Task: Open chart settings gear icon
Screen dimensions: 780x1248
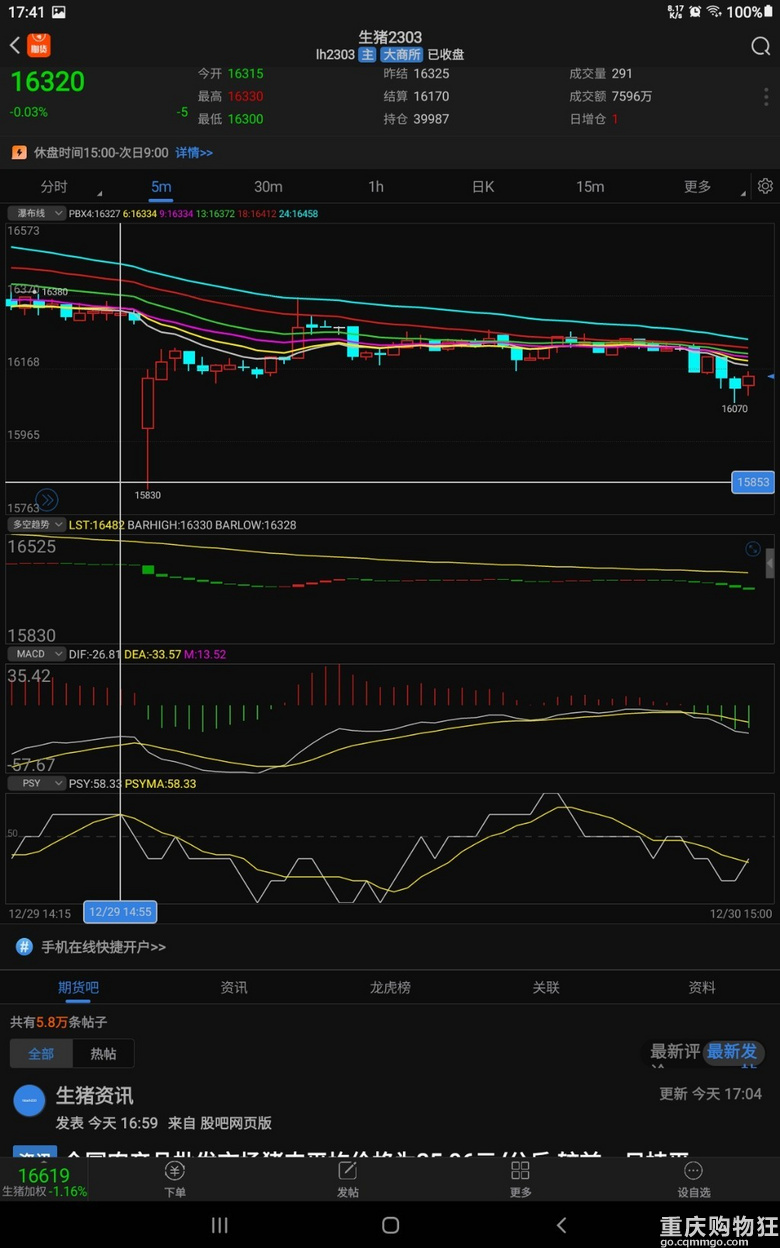Action: [765, 187]
